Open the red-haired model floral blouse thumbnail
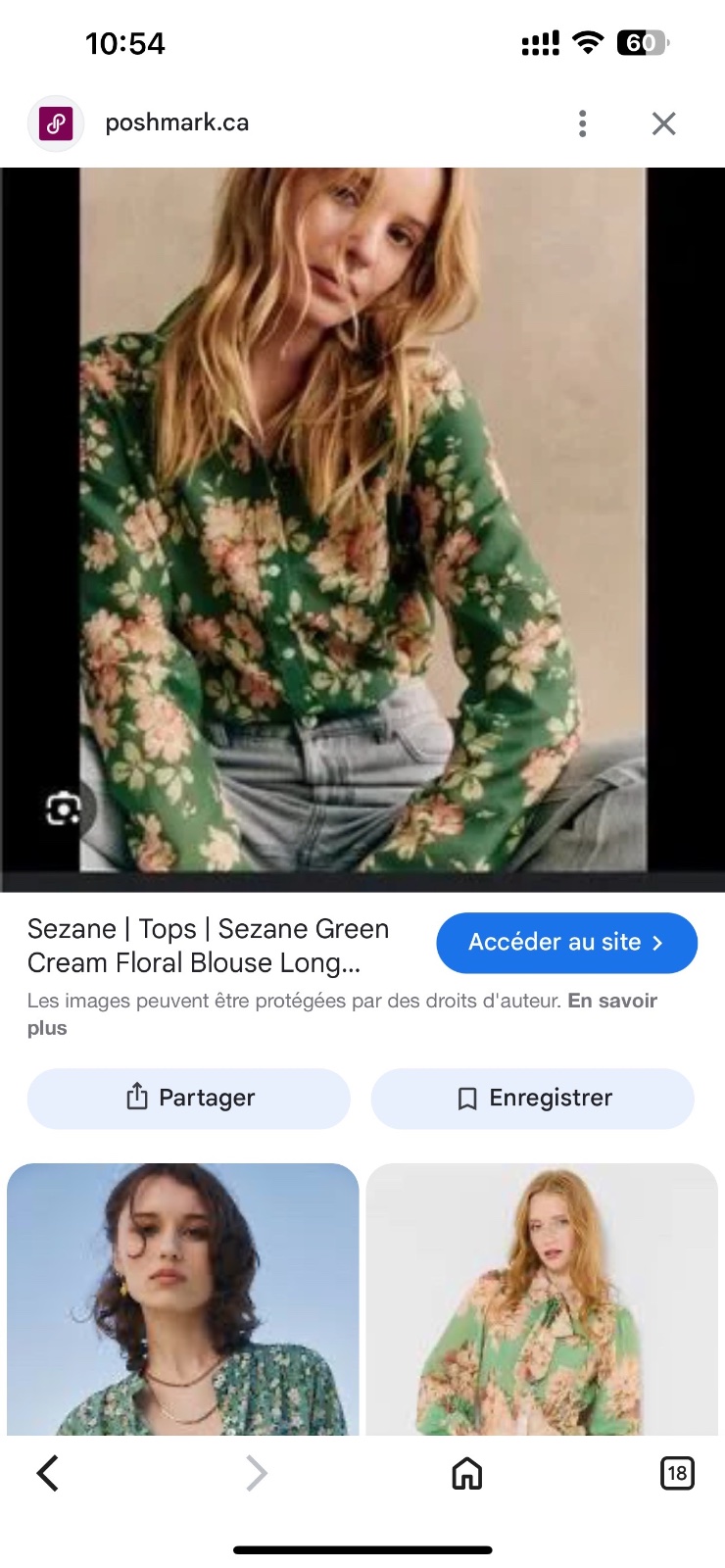Image resolution: width=725 pixels, height=1568 pixels. [542, 1299]
